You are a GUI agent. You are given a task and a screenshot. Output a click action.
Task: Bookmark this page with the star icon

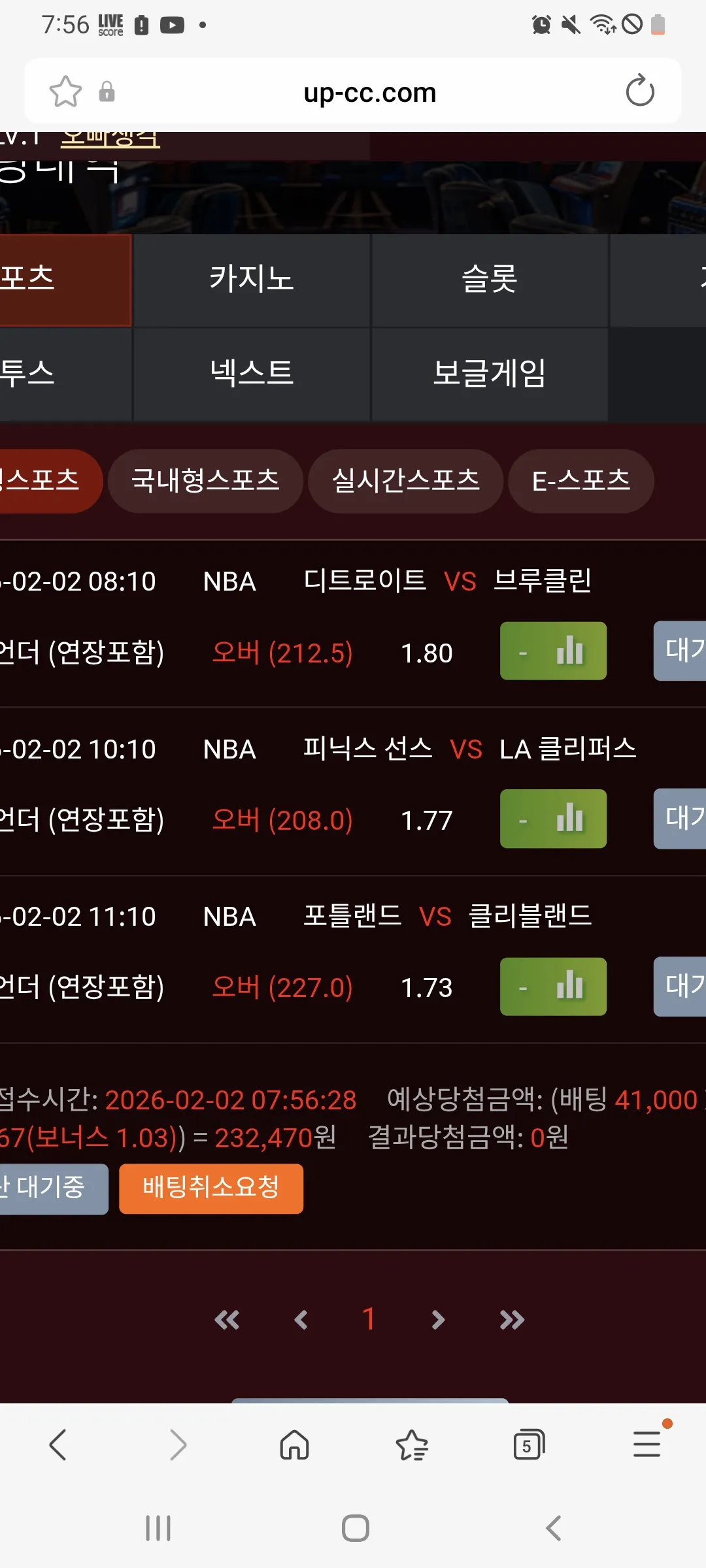point(65,91)
